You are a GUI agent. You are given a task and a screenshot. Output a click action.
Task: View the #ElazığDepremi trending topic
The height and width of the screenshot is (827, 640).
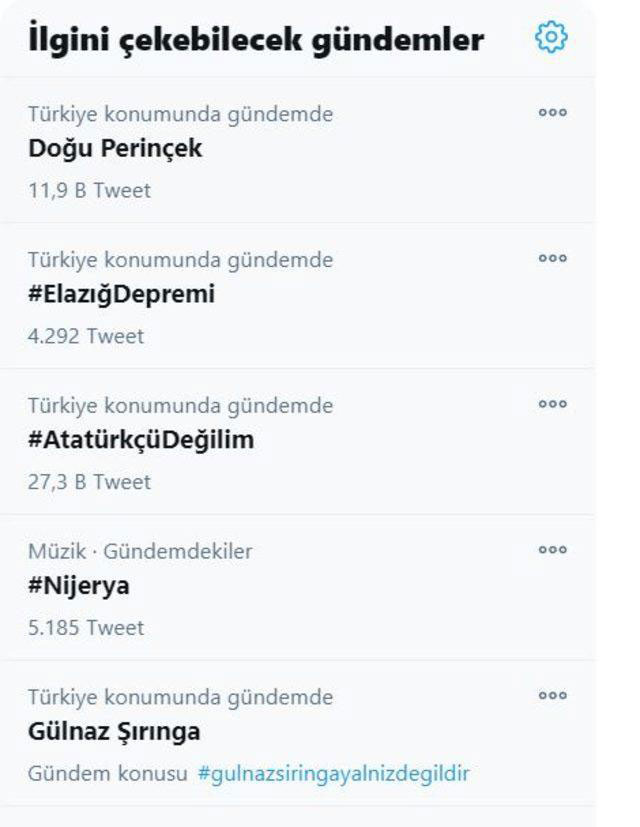point(121,294)
